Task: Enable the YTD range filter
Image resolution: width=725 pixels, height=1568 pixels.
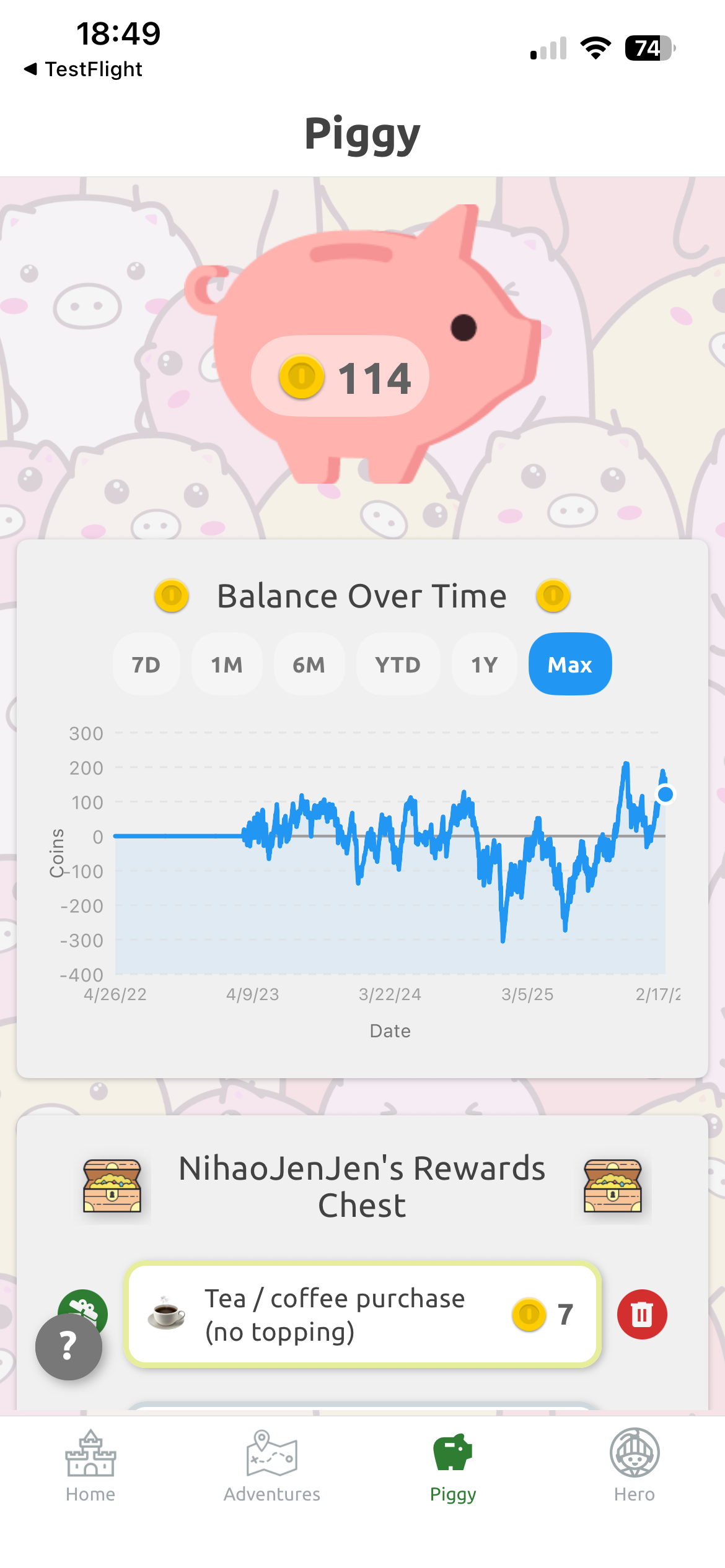Action: pos(398,664)
